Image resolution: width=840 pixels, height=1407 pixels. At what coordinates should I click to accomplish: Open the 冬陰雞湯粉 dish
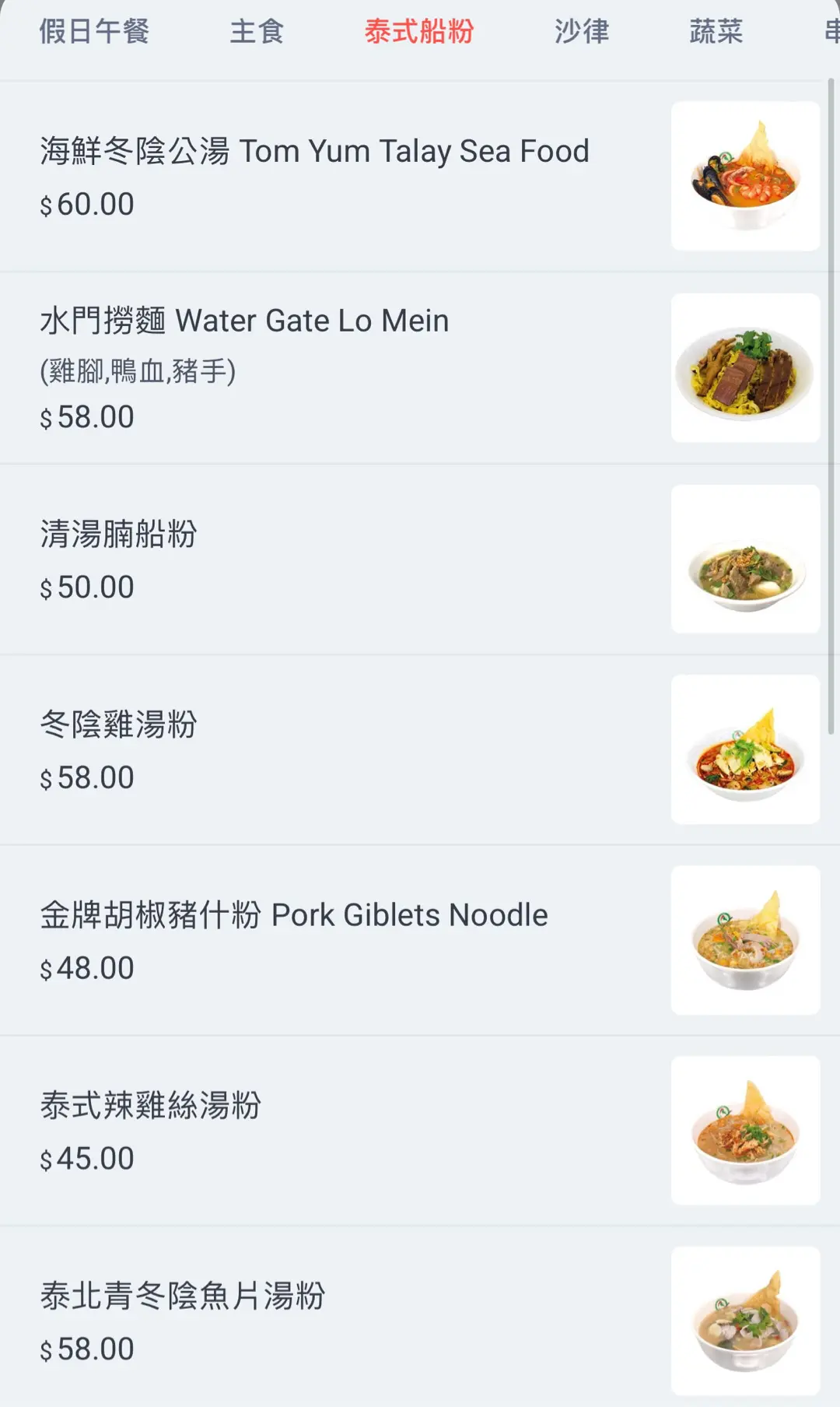point(119,725)
